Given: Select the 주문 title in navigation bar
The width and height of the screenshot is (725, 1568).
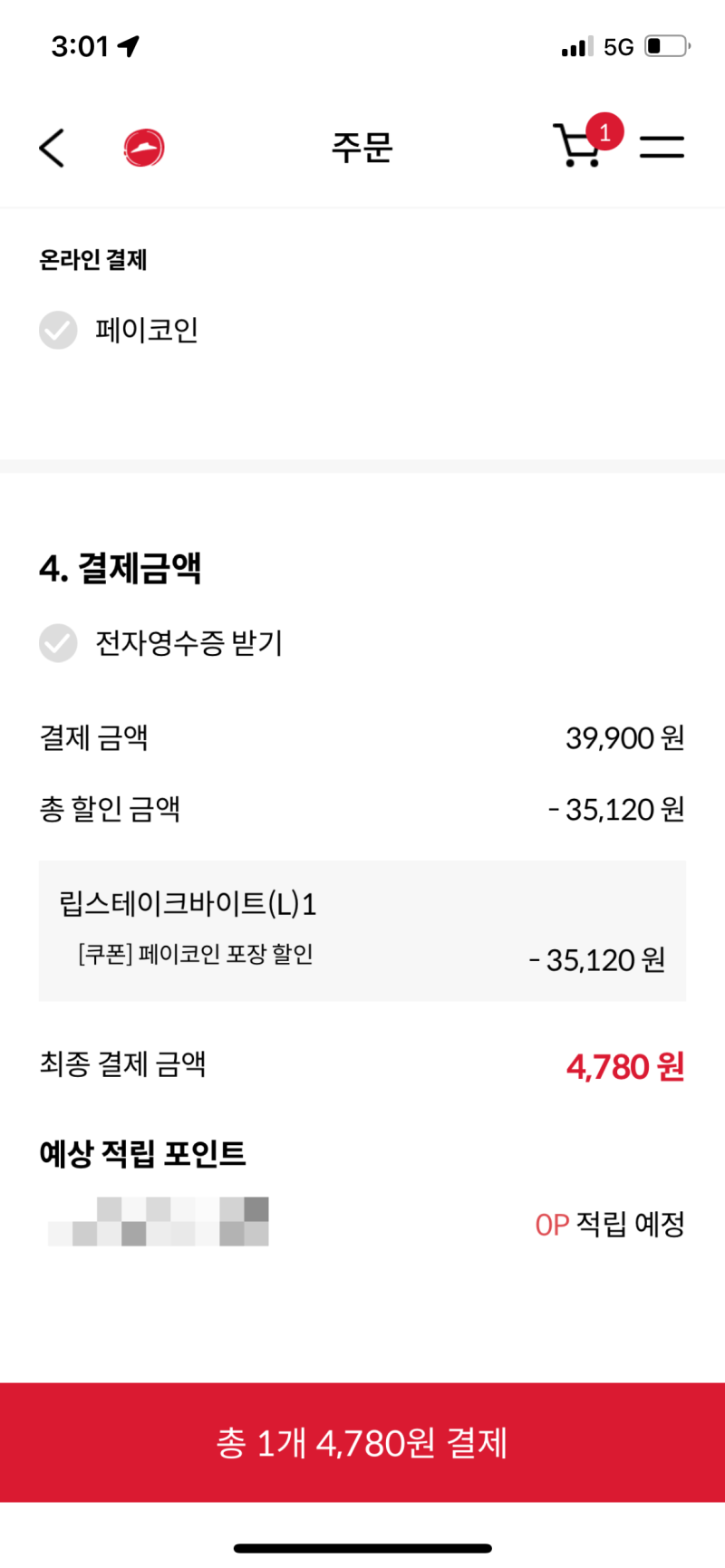Looking at the screenshot, I should (x=362, y=149).
